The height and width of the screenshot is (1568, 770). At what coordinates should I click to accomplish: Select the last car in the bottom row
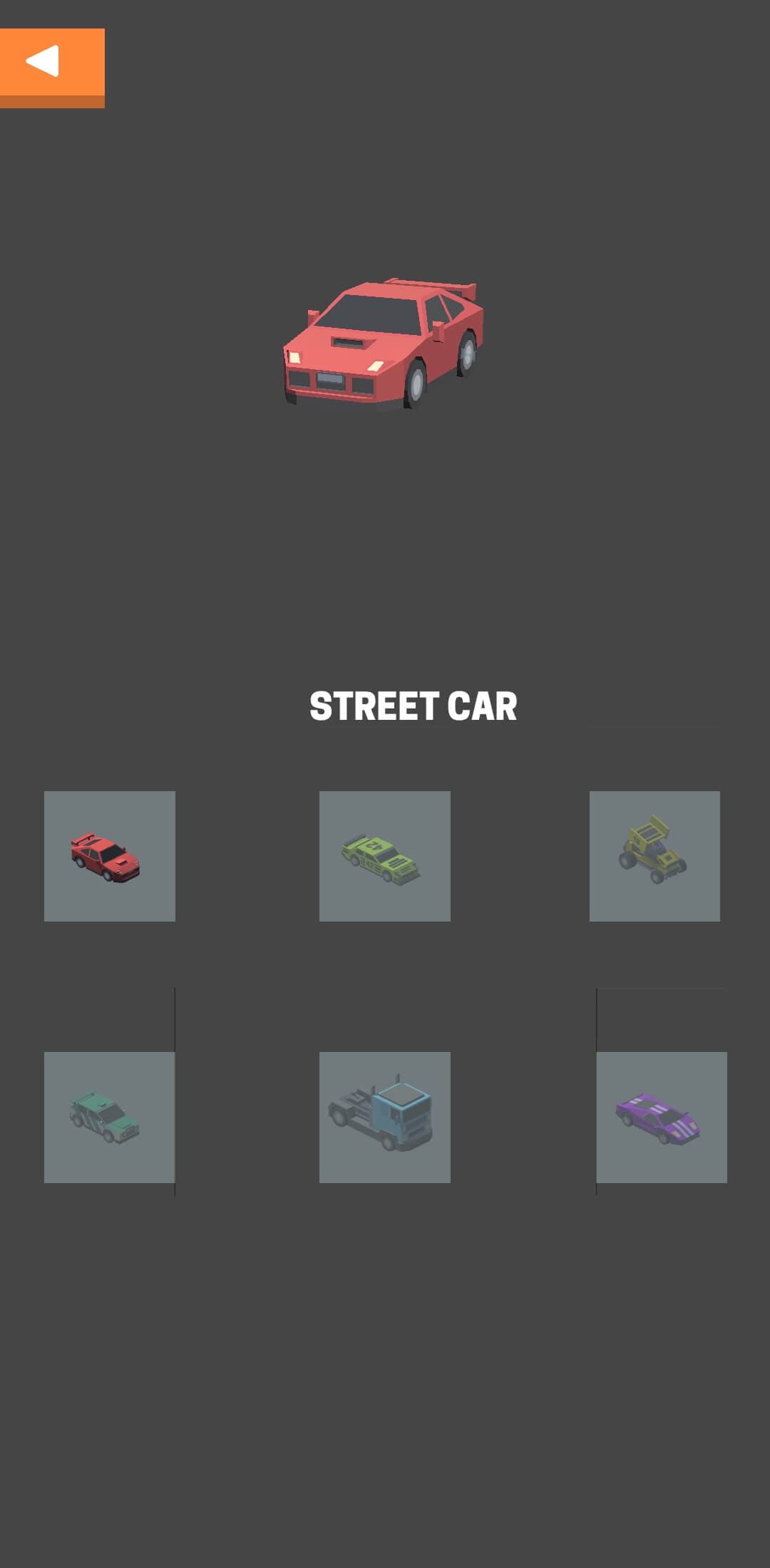coord(660,1117)
